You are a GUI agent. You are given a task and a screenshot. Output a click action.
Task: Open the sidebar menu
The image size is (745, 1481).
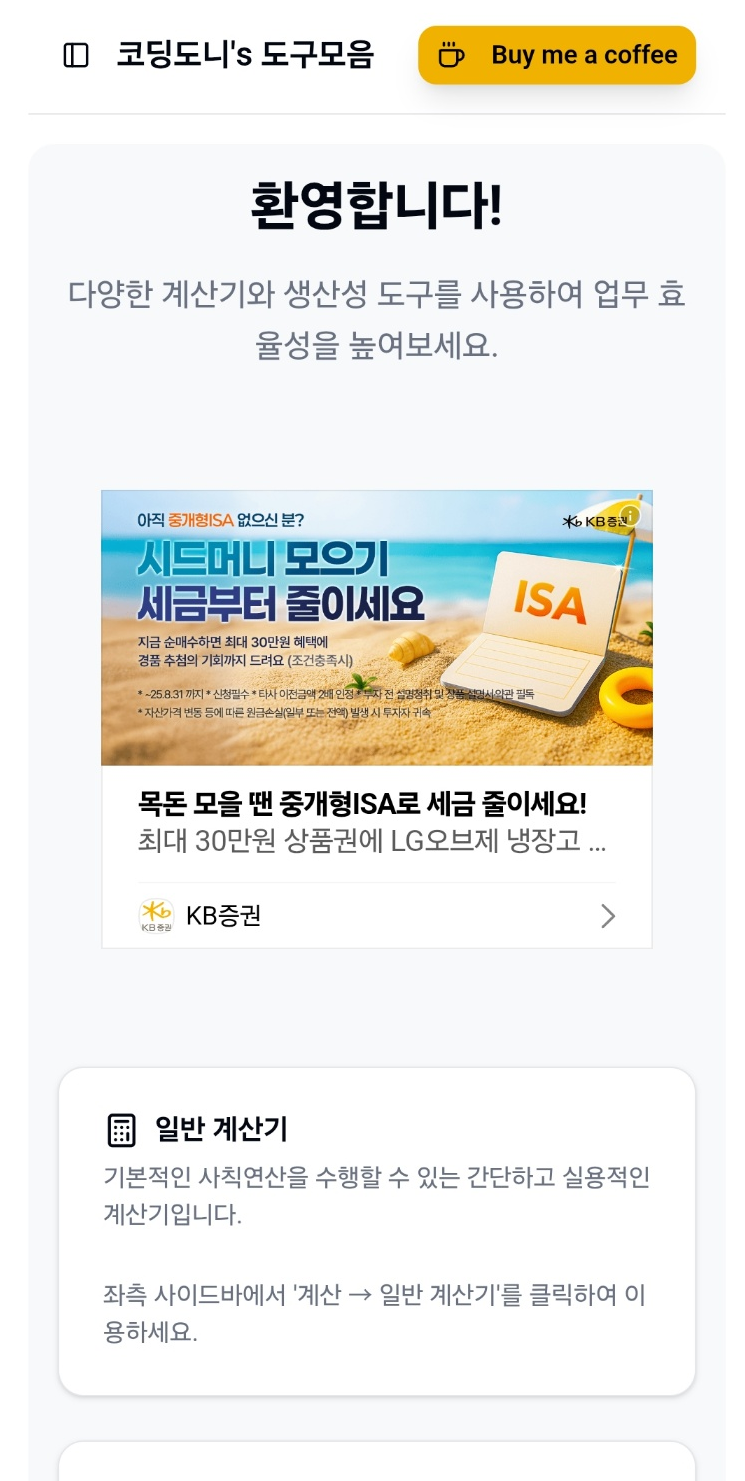[76, 55]
